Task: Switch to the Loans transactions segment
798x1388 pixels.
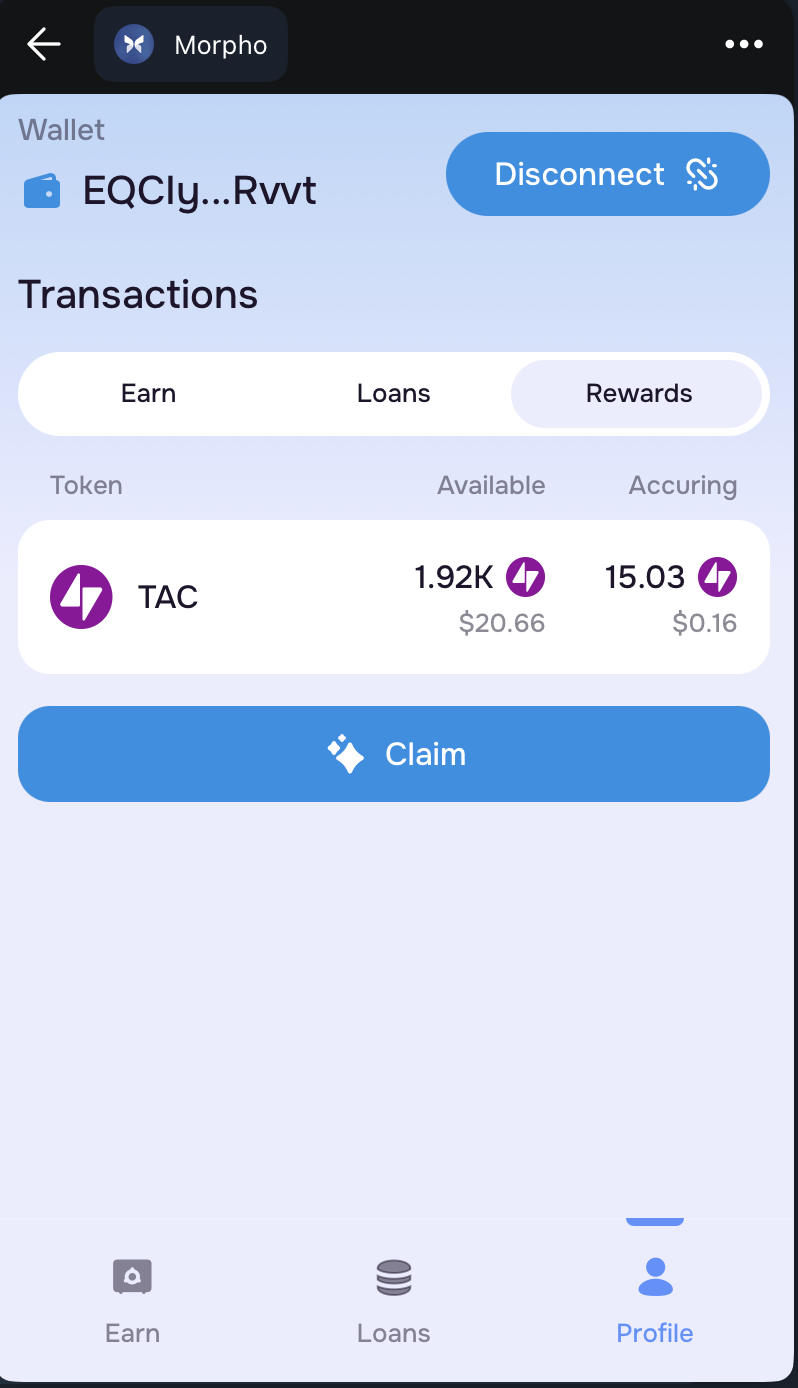Action: click(x=393, y=393)
